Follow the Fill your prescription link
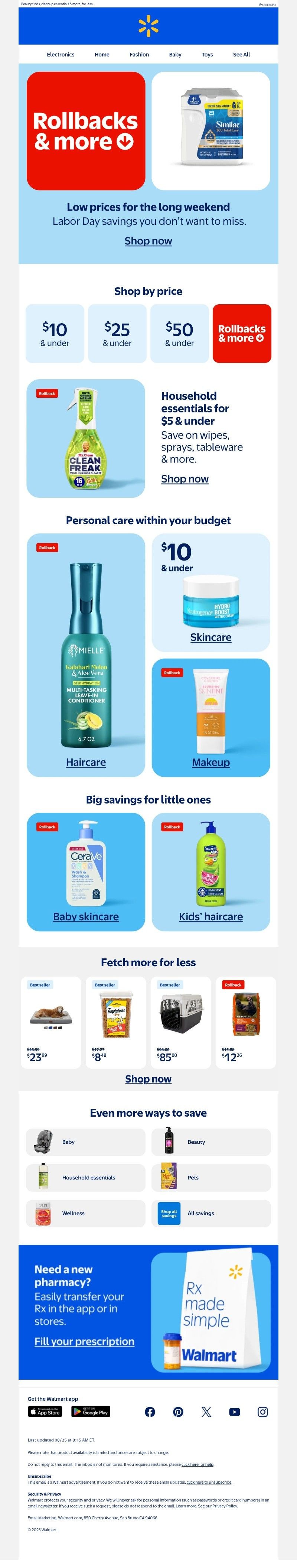This screenshot has height=1568, width=297. tap(84, 1341)
